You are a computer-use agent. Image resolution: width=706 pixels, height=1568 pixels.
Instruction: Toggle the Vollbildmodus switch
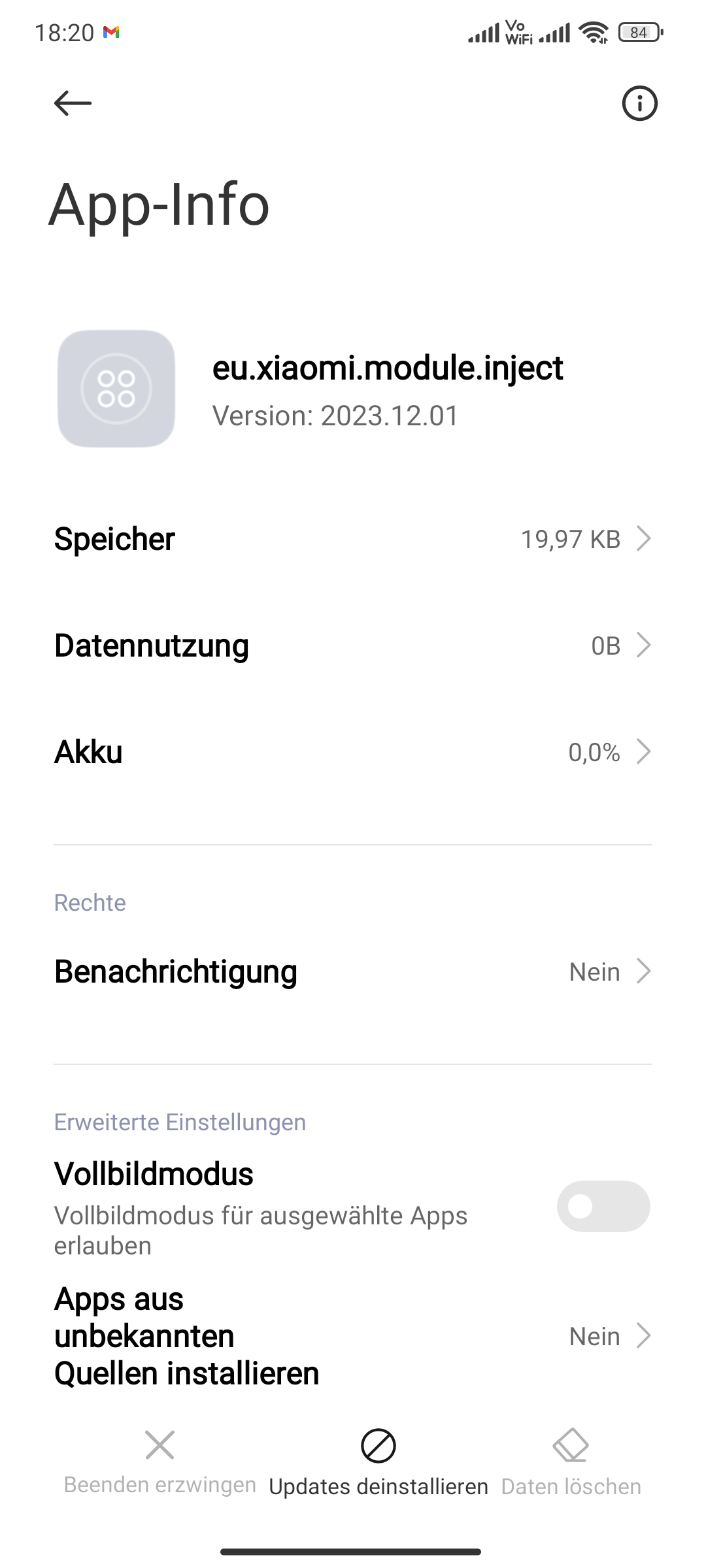pyautogui.click(x=603, y=1206)
